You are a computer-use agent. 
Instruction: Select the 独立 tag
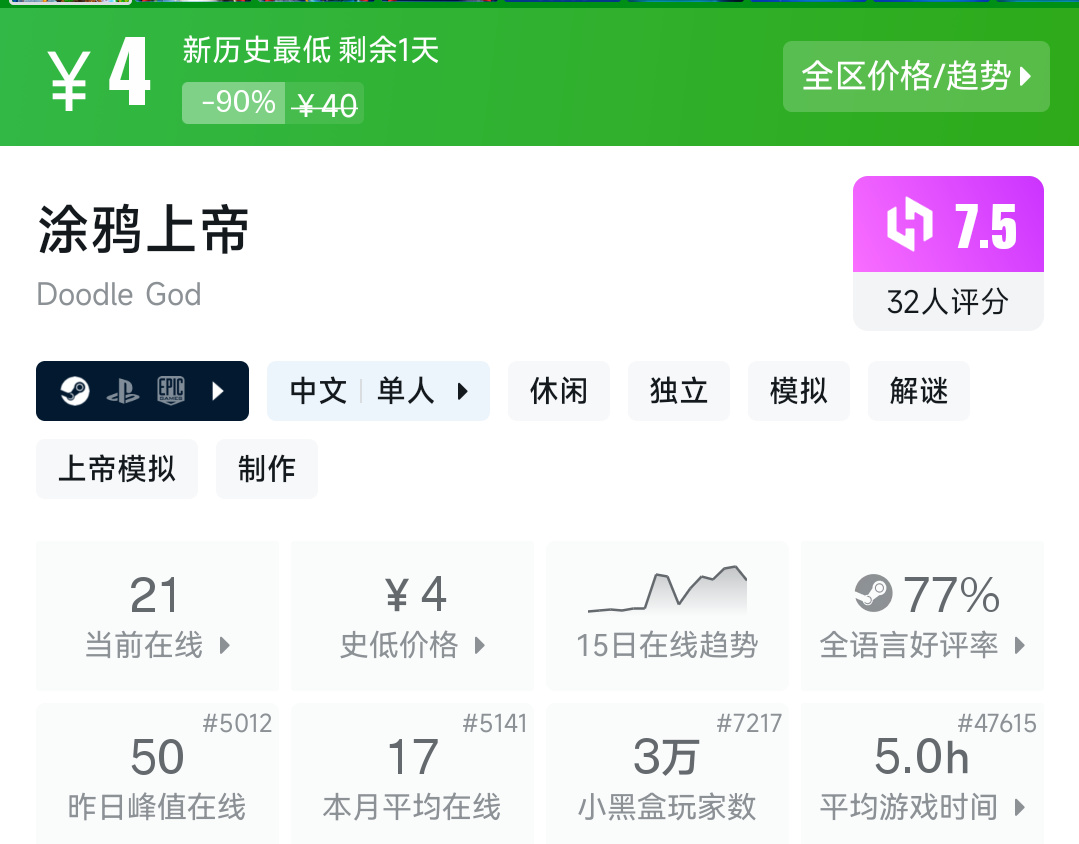(x=679, y=391)
